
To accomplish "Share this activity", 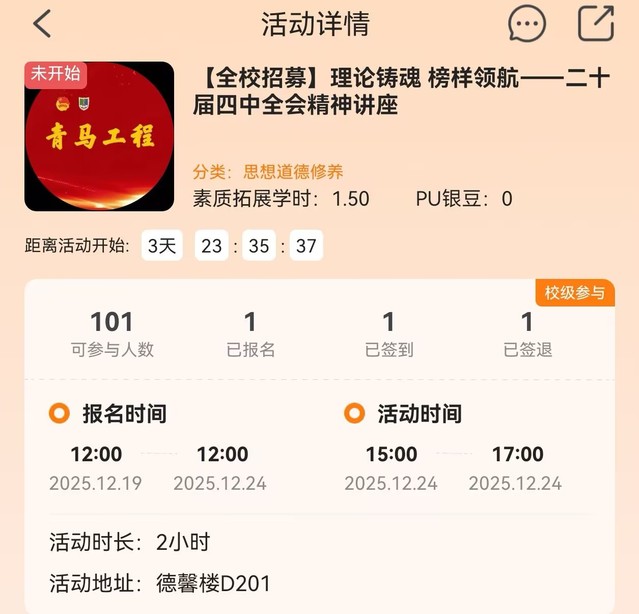I will click(x=596, y=23).
